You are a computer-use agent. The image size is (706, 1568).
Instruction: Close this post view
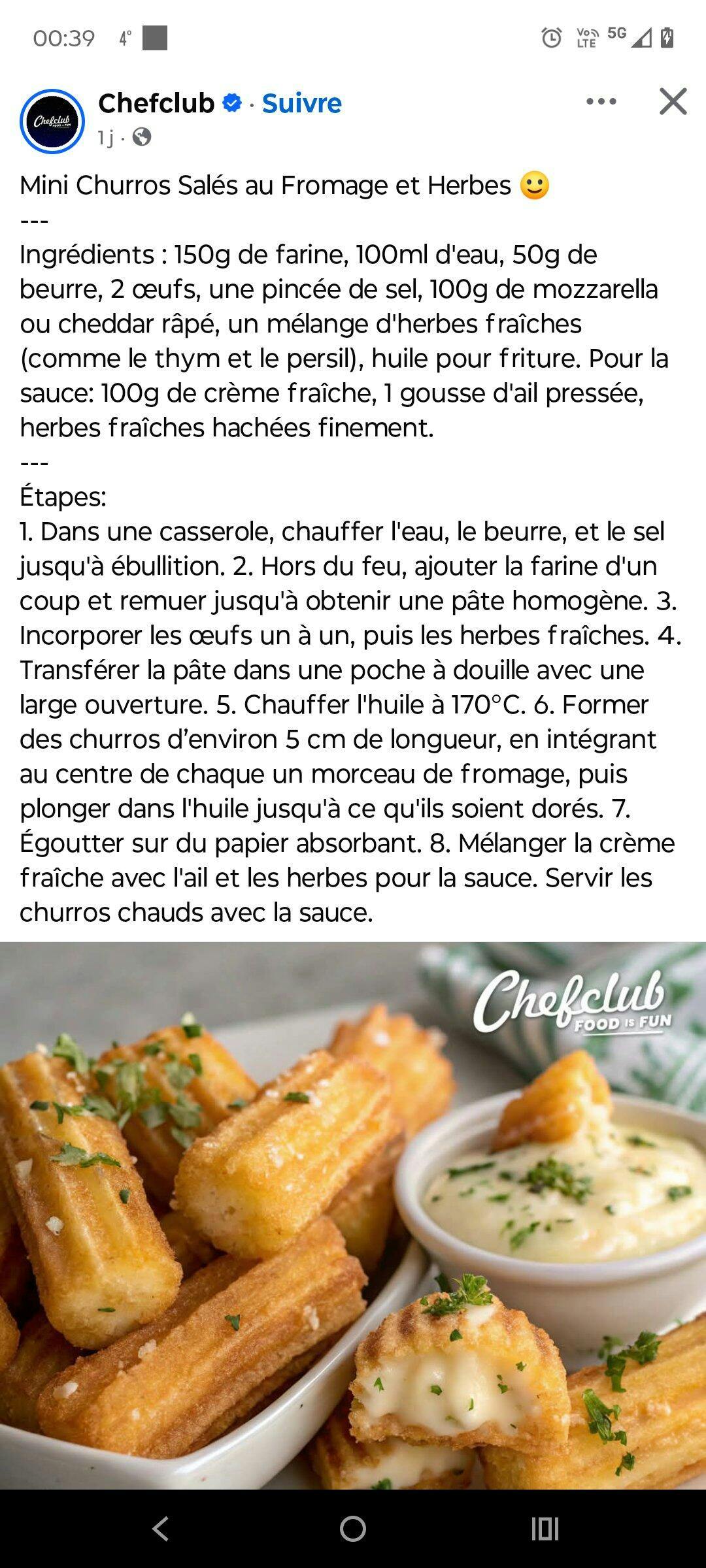[x=673, y=102]
